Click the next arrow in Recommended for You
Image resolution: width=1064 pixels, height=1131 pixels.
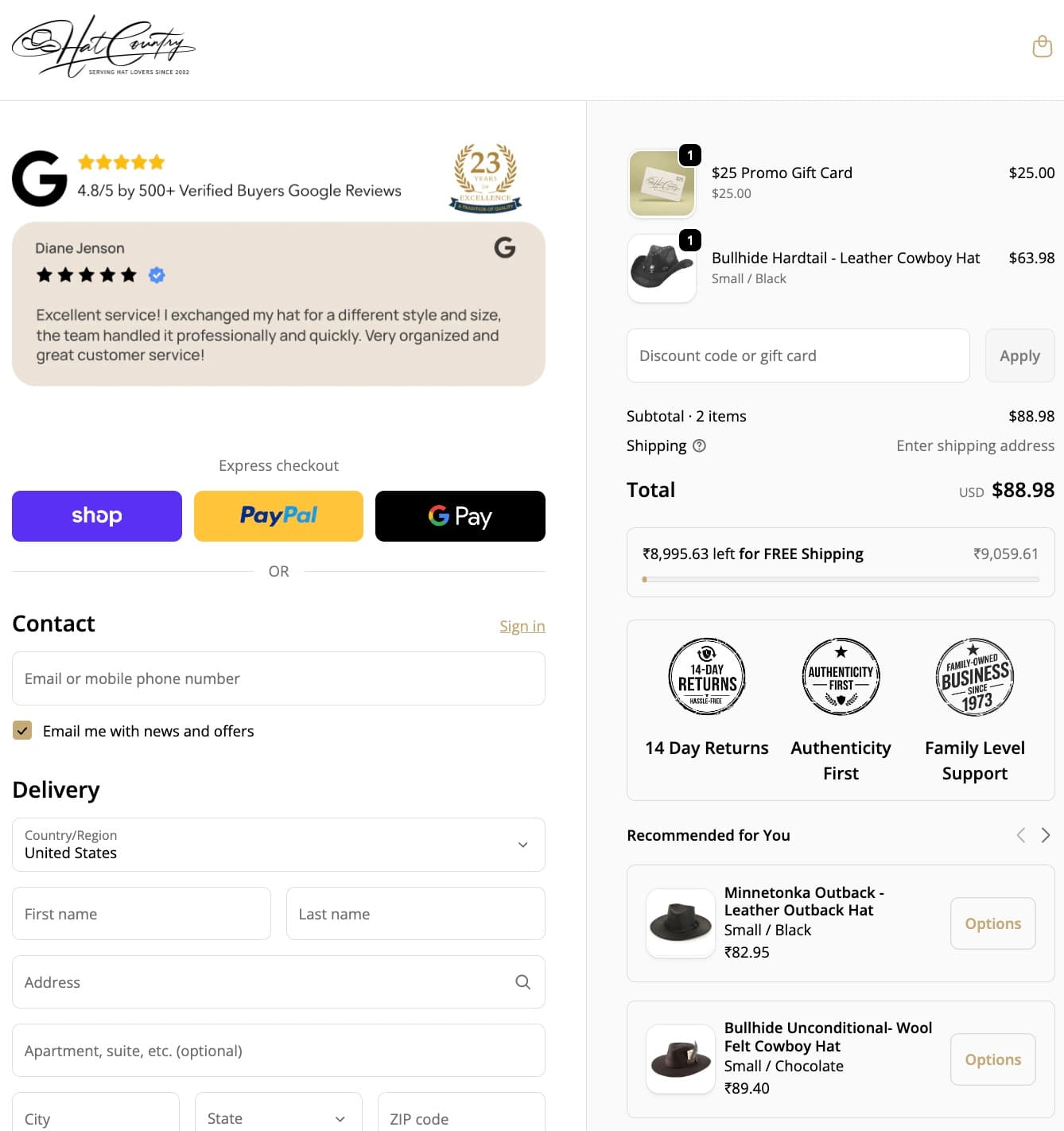pos(1047,835)
